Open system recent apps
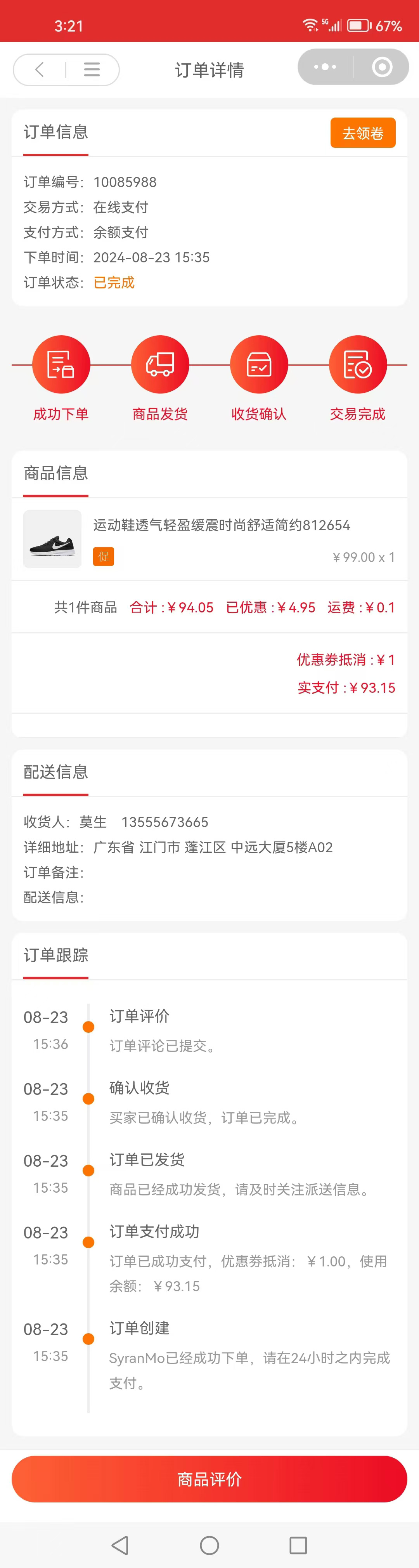This screenshot has width=419, height=1568. tap(298, 1545)
